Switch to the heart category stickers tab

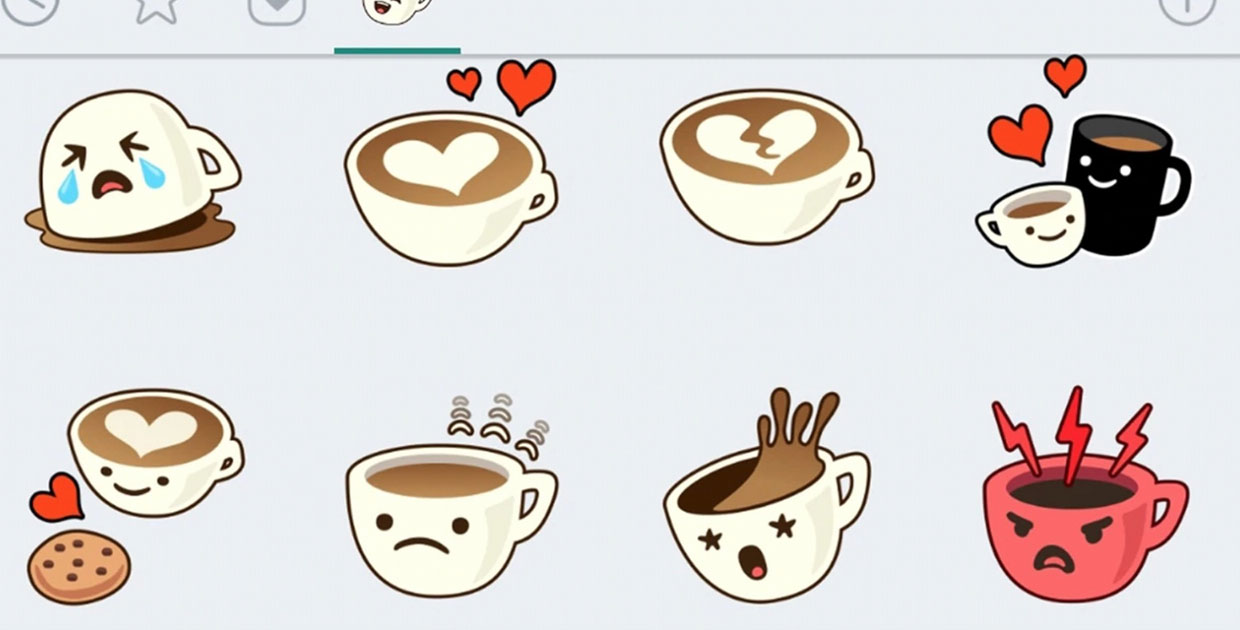pyautogui.click(x=277, y=8)
